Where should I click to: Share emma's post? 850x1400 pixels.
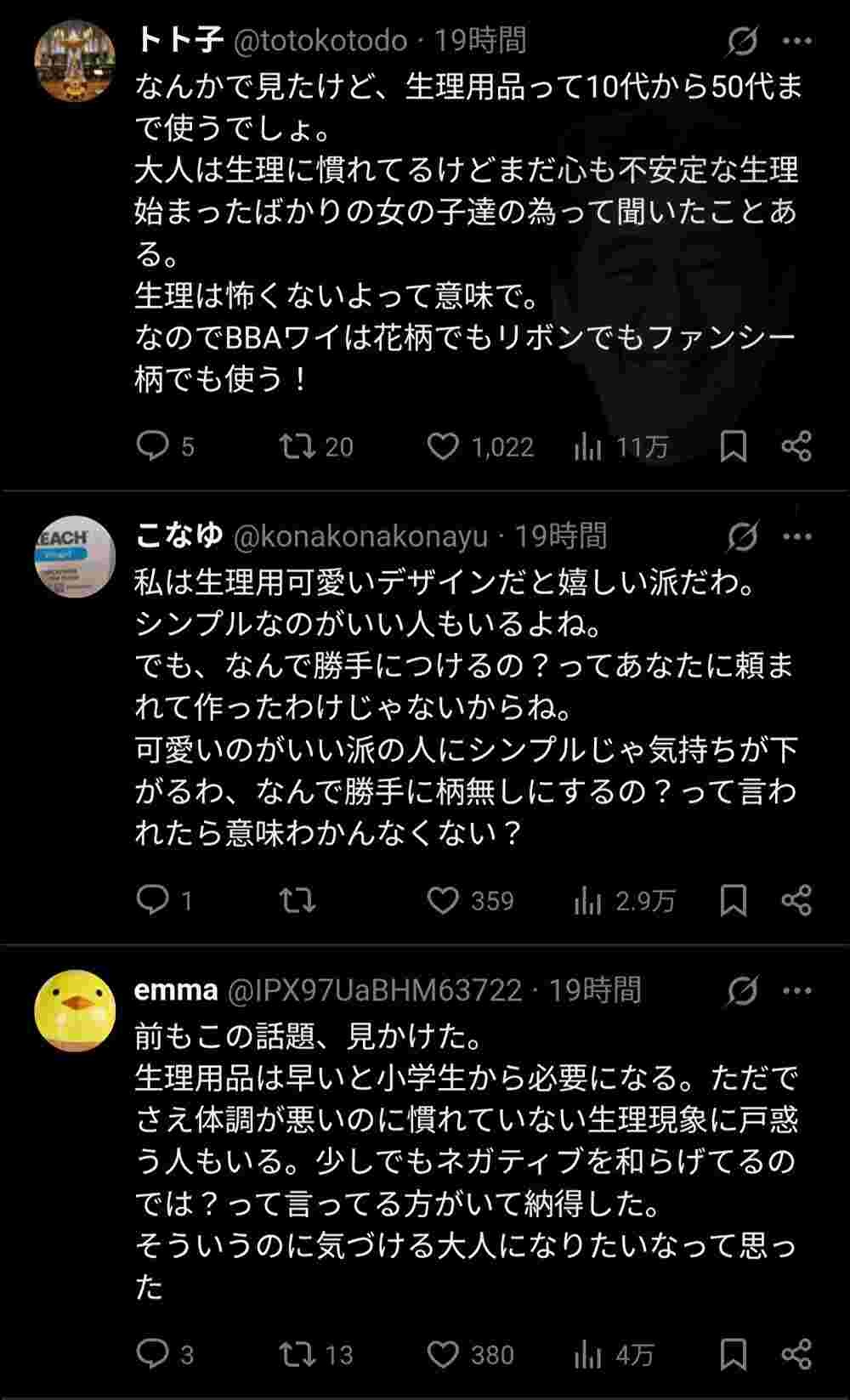[x=796, y=1354]
